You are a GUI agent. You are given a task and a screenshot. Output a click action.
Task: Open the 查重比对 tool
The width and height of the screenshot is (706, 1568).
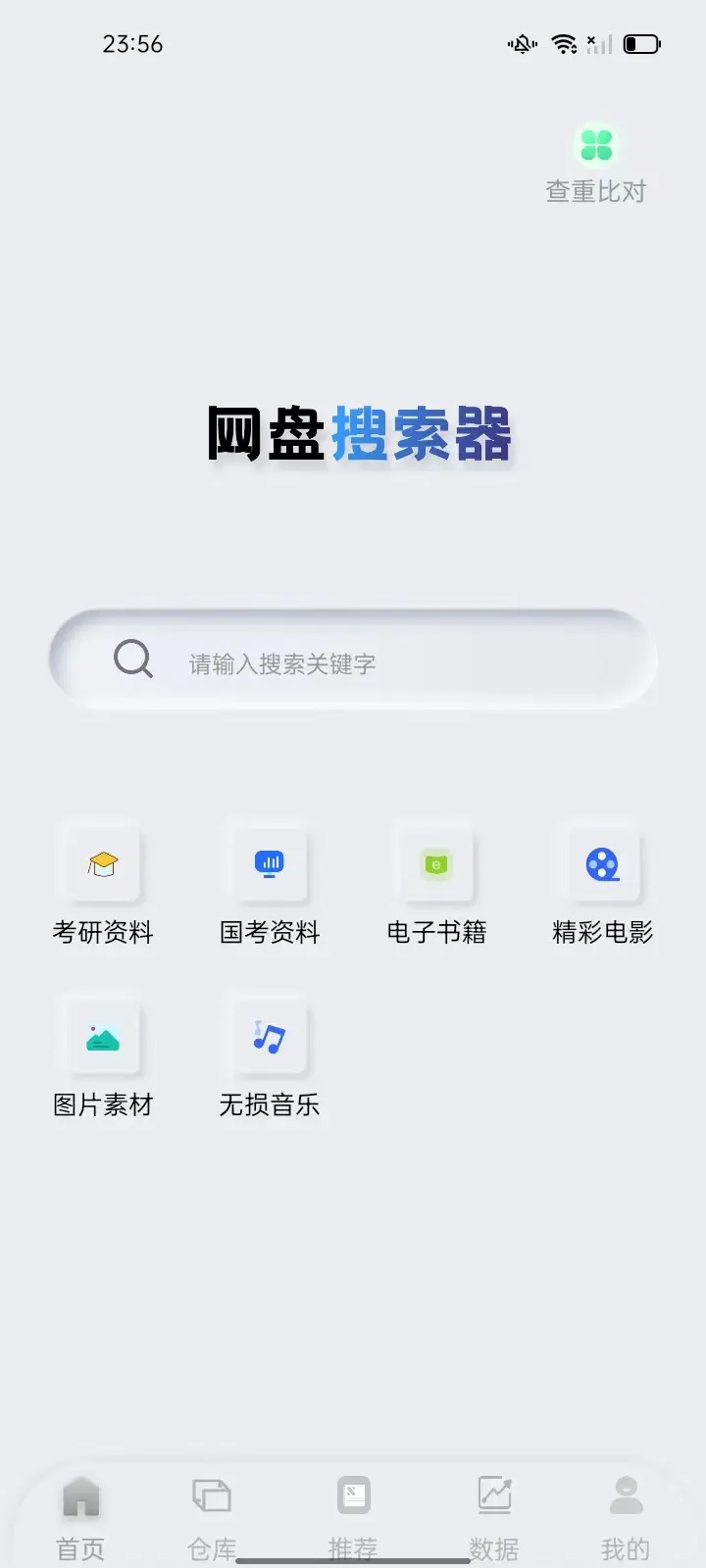point(596,163)
